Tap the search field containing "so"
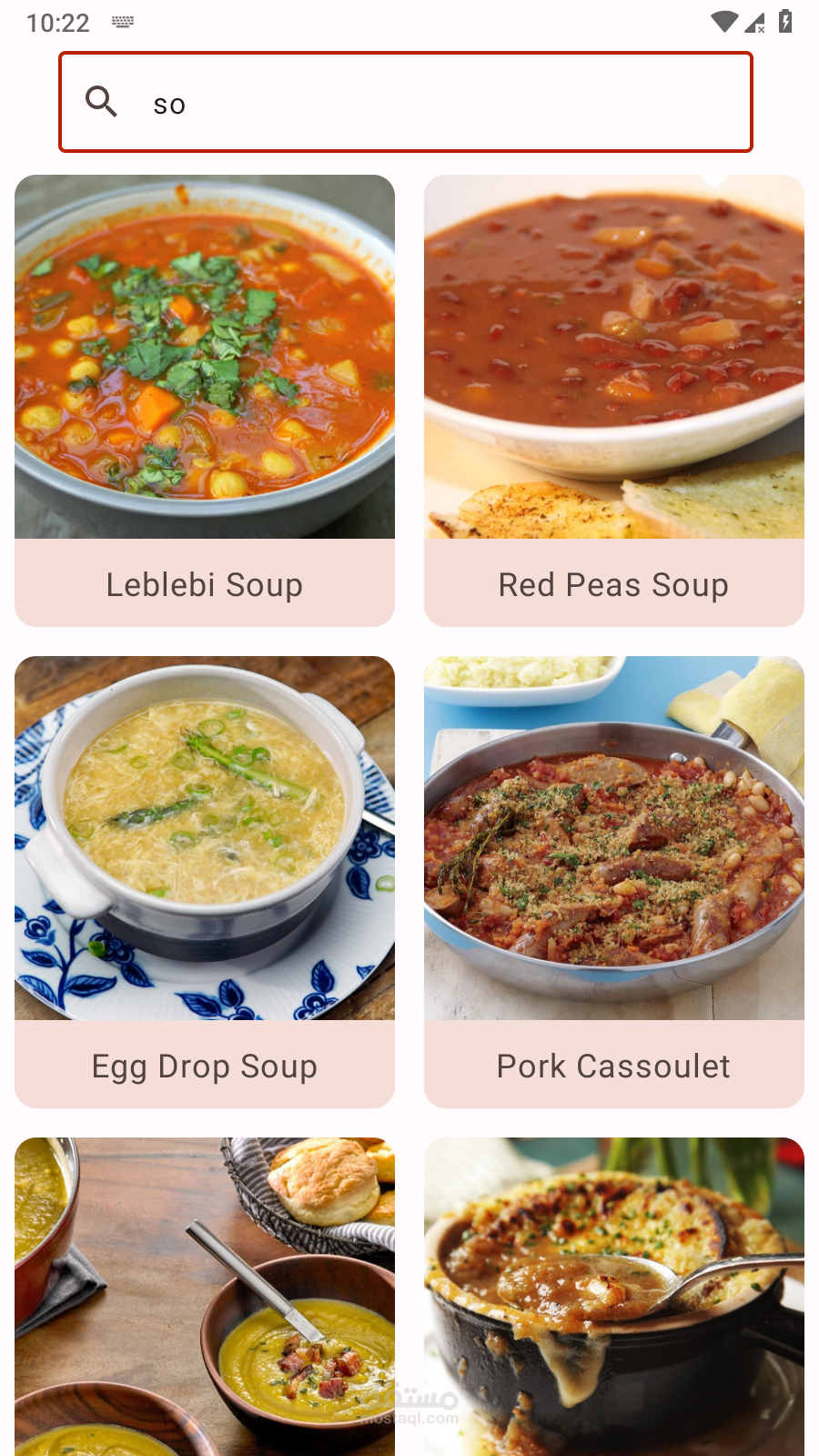This screenshot has width=819, height=1456. pos(406,103)
